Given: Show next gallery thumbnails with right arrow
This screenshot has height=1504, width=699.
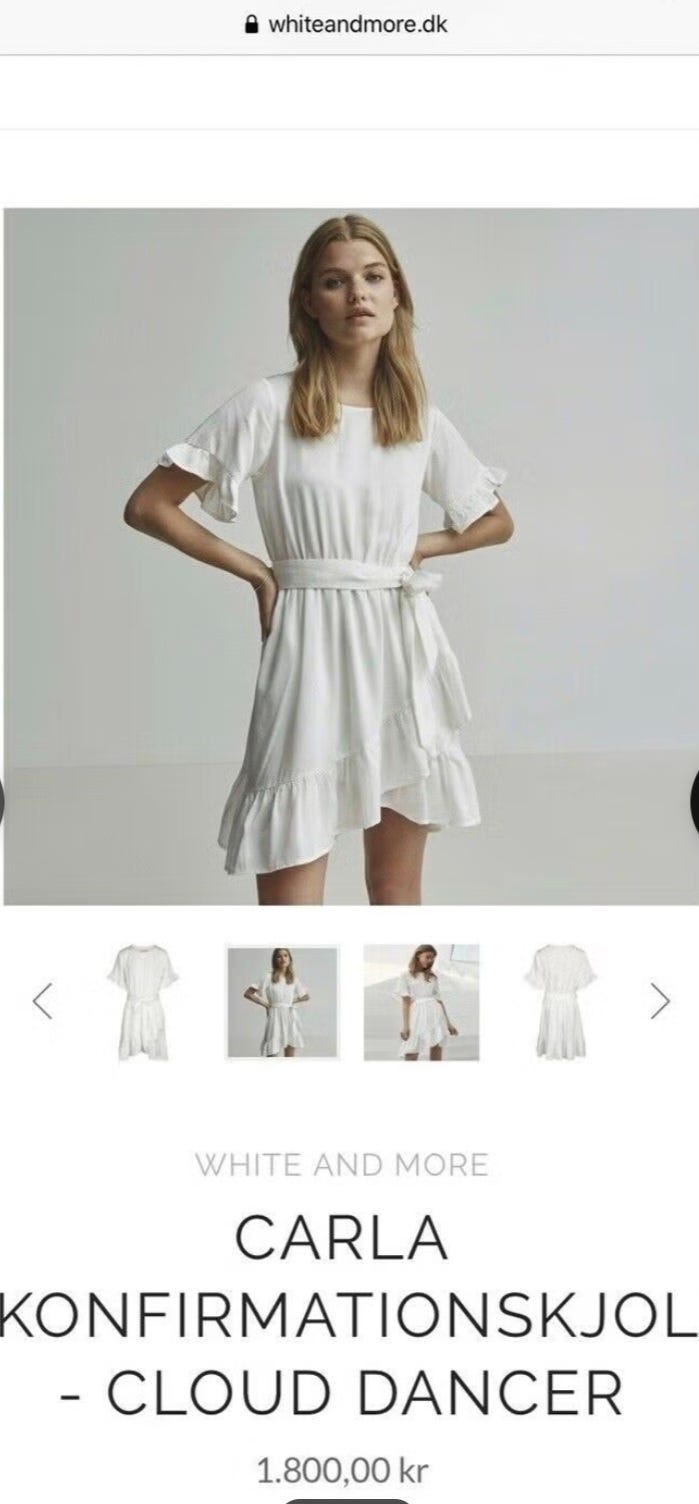Looking at the screenshot, I should coord(659,1000).
